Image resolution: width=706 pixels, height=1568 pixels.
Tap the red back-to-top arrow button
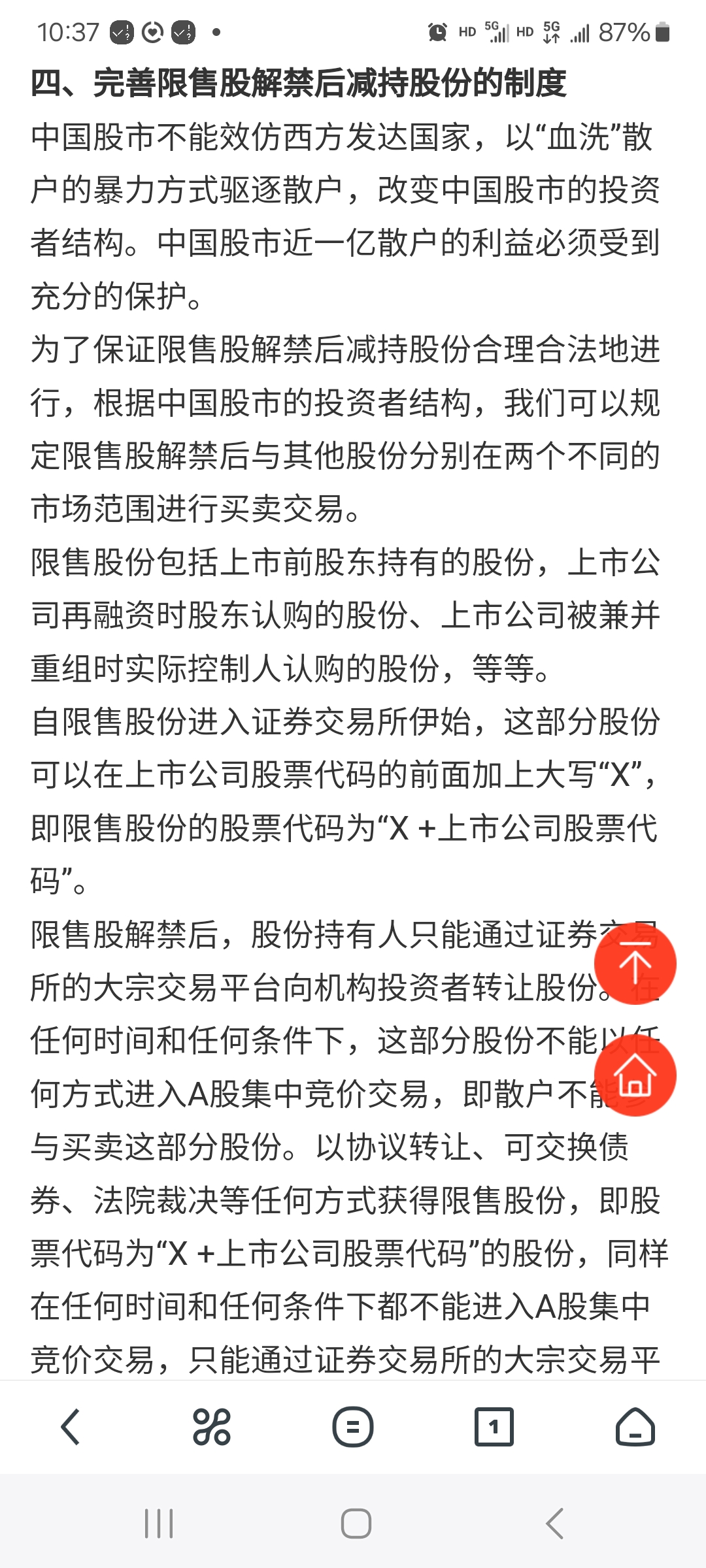(635, 964)
